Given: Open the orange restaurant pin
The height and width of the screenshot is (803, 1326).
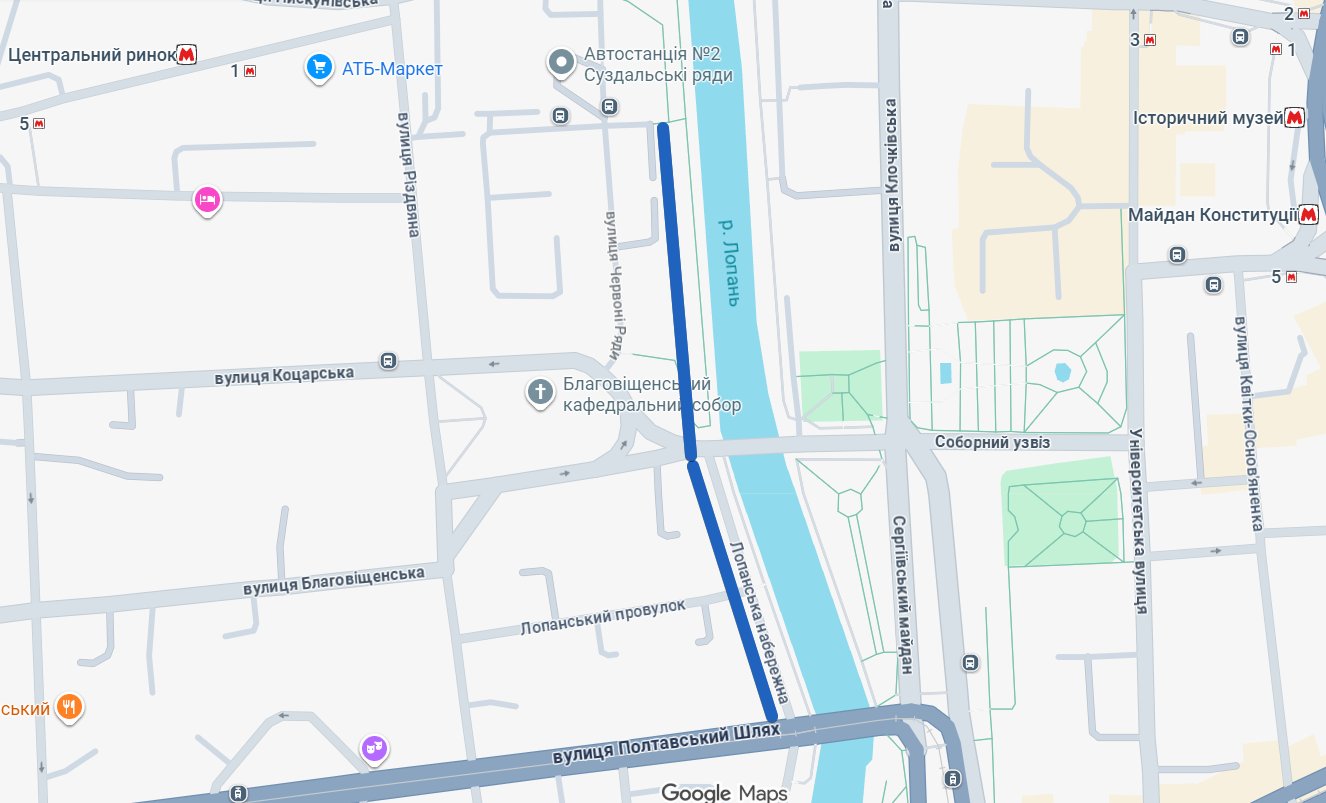Looking at the screenshot, I should [68, 707].
